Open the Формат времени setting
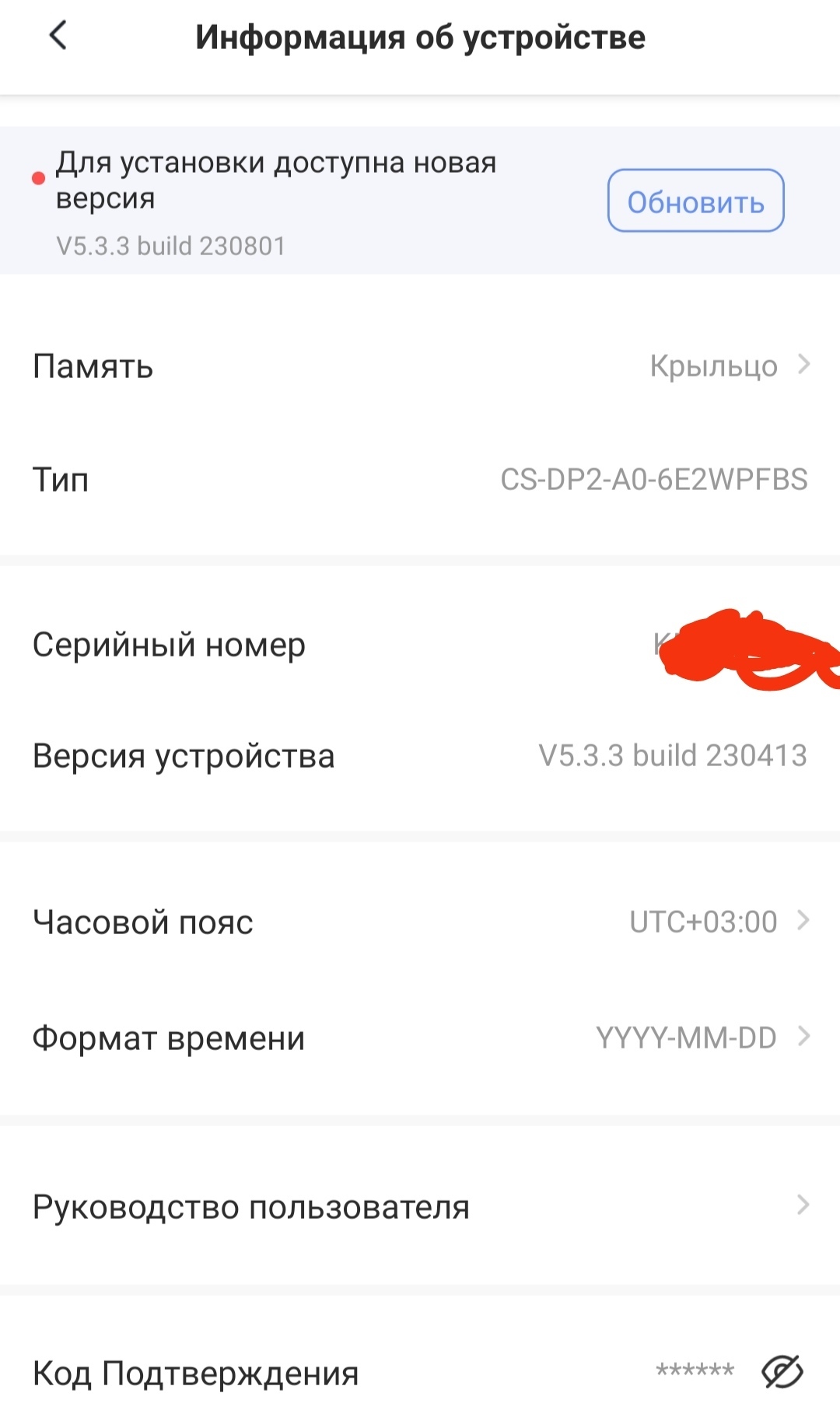Viewport: 840px width, 1421px height. pyautogui.click(x=420, y=1038)
